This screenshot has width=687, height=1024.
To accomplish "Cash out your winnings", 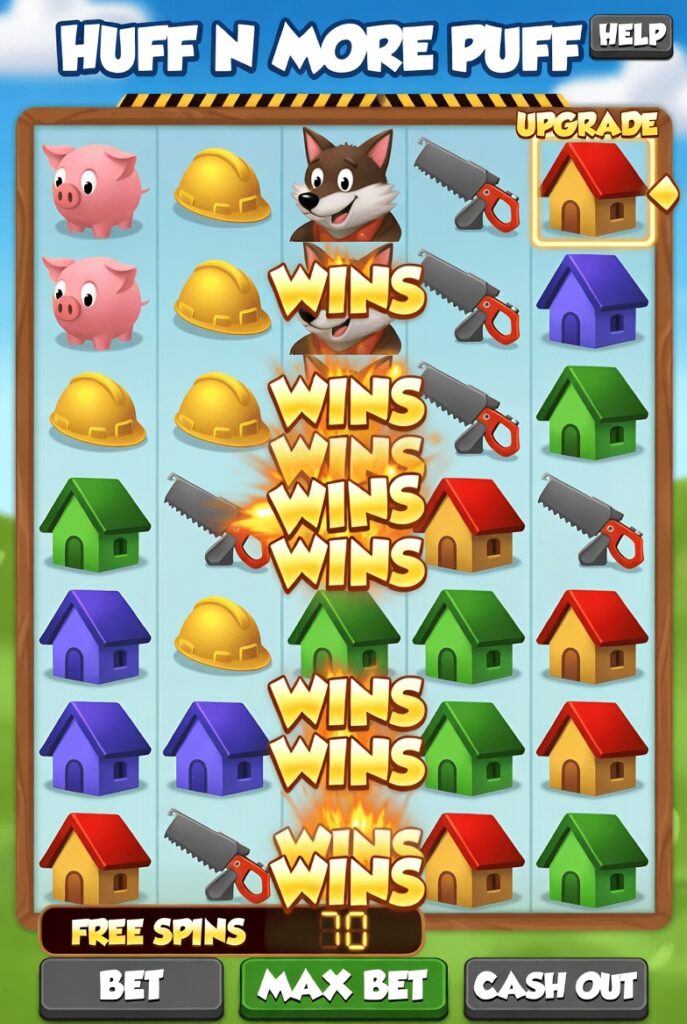I will coord(555,986).
